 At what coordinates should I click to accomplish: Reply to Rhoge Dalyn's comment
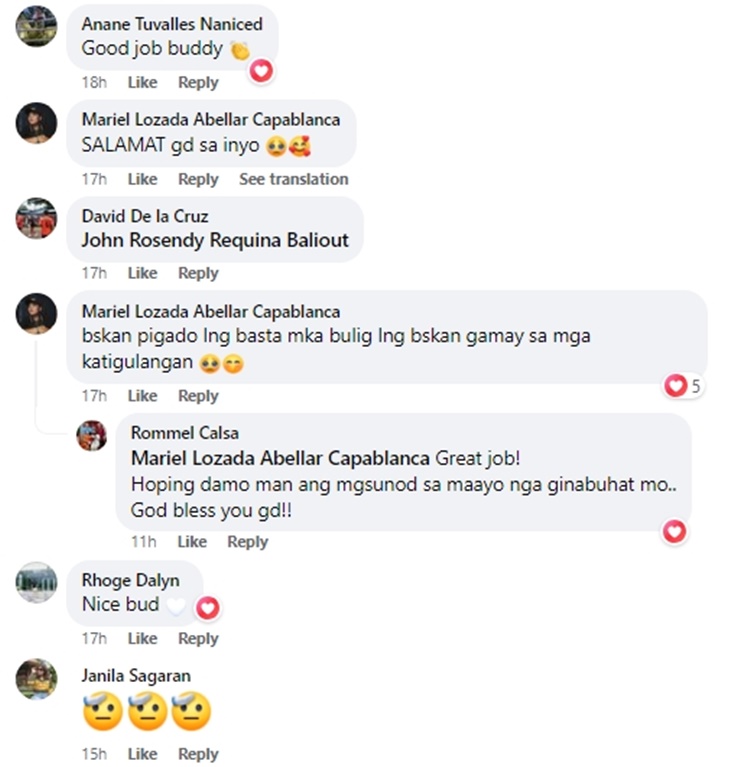pyautogui.click(x=198, y=638)
